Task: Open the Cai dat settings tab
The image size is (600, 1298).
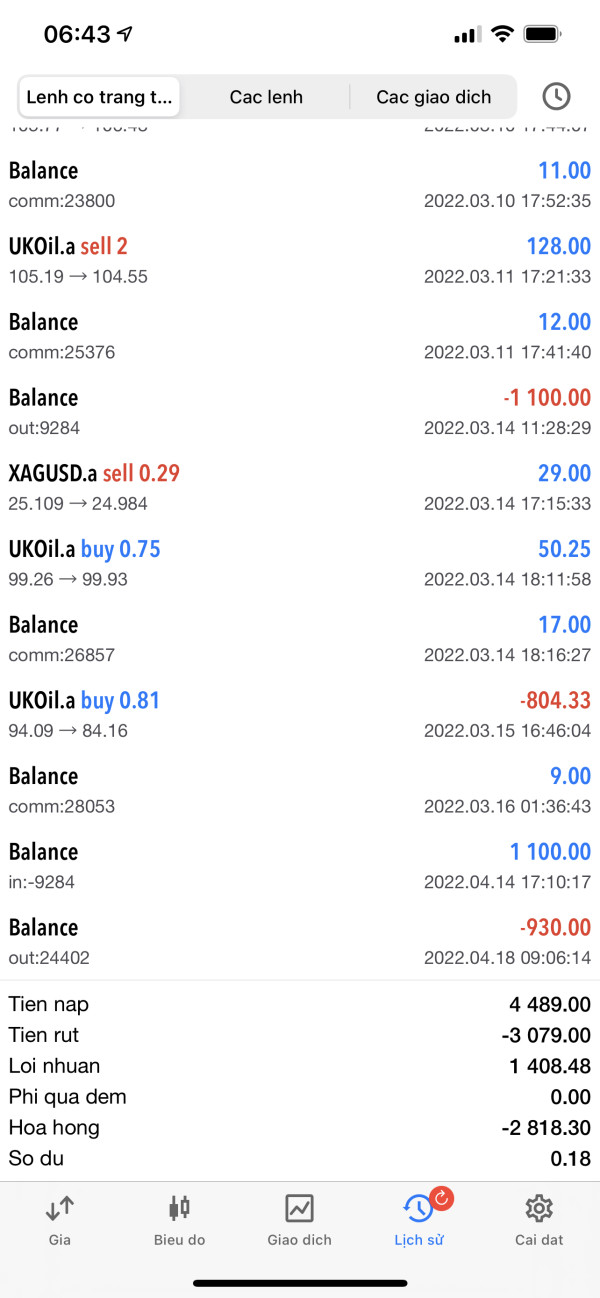Action: (539, 1219)
